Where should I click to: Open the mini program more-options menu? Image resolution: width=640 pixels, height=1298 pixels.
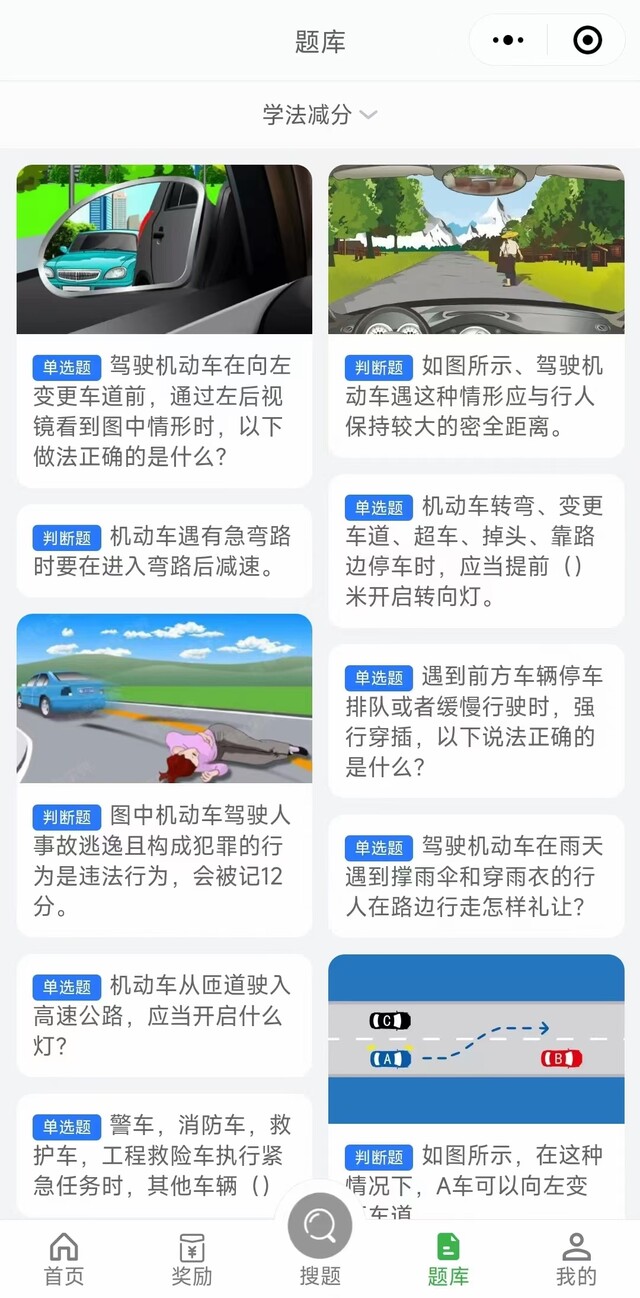point(509,40)
